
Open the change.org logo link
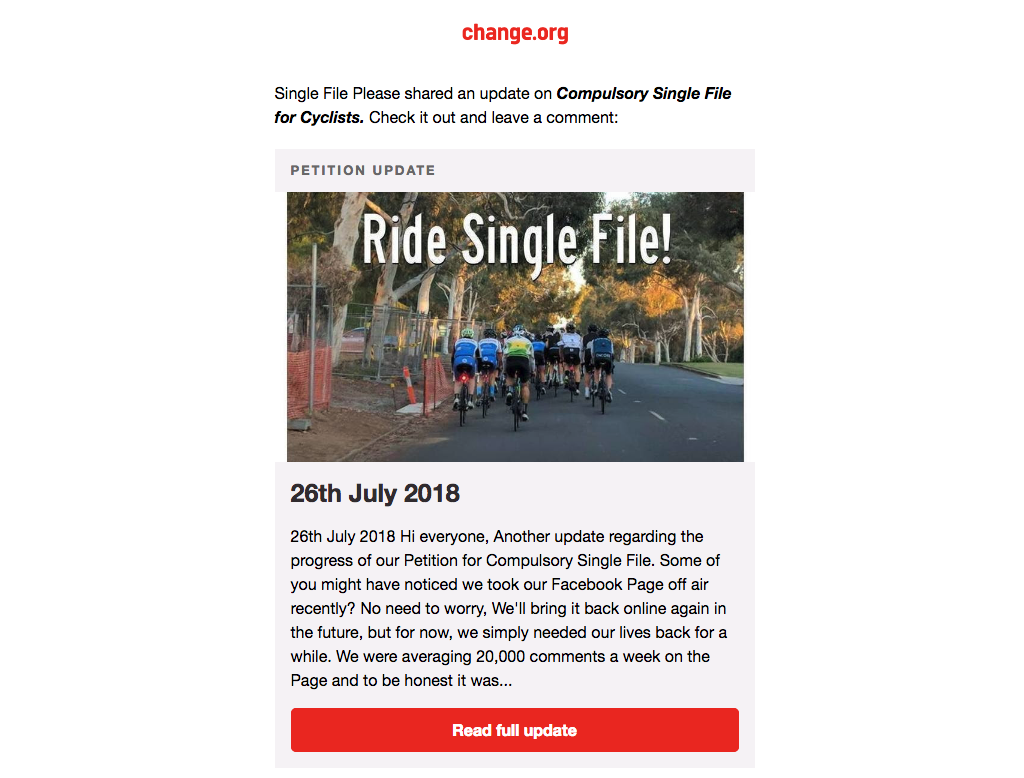[x=515, y=33]
